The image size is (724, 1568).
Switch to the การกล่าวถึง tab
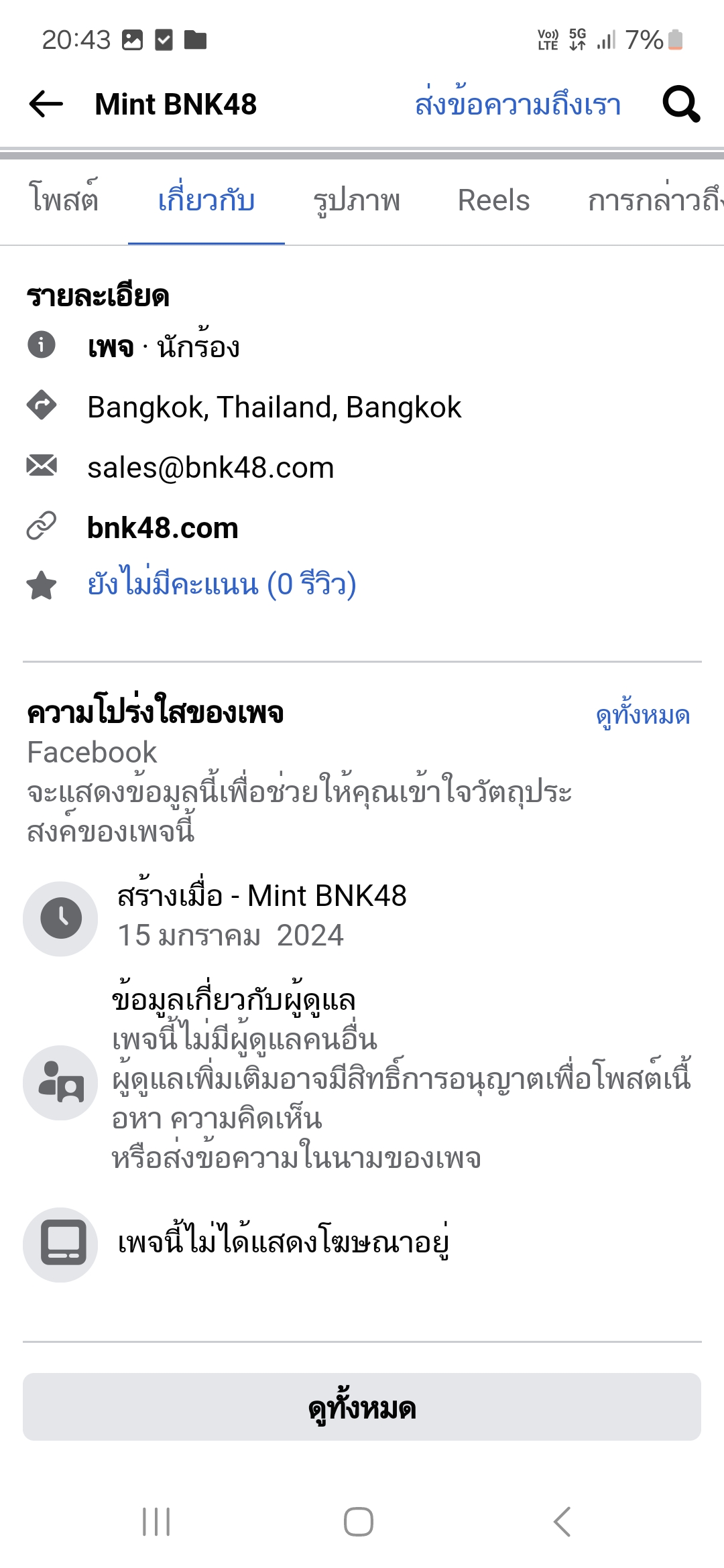coord(655,200)
